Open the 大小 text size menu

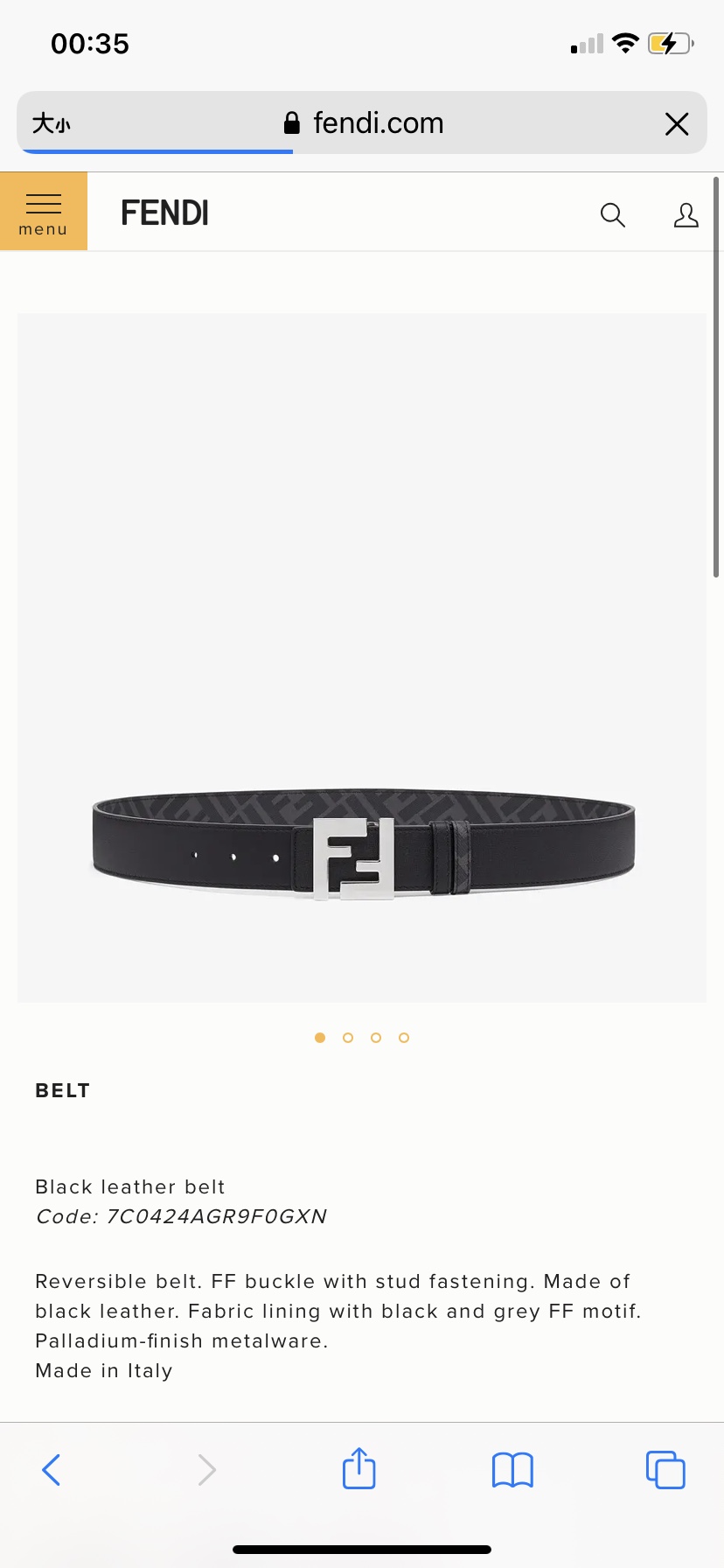point(52,122)
